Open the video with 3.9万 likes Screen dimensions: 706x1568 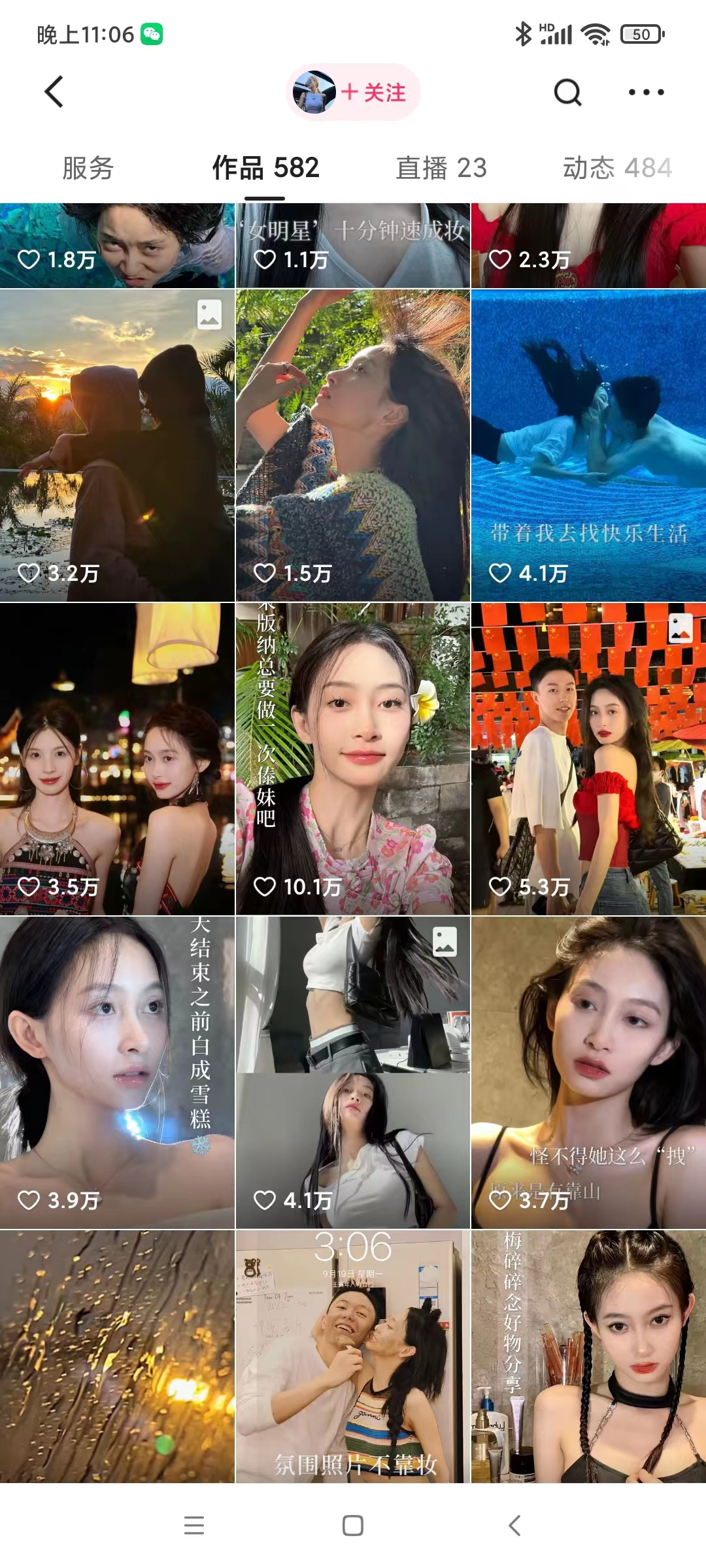(x=117, y=1073)
